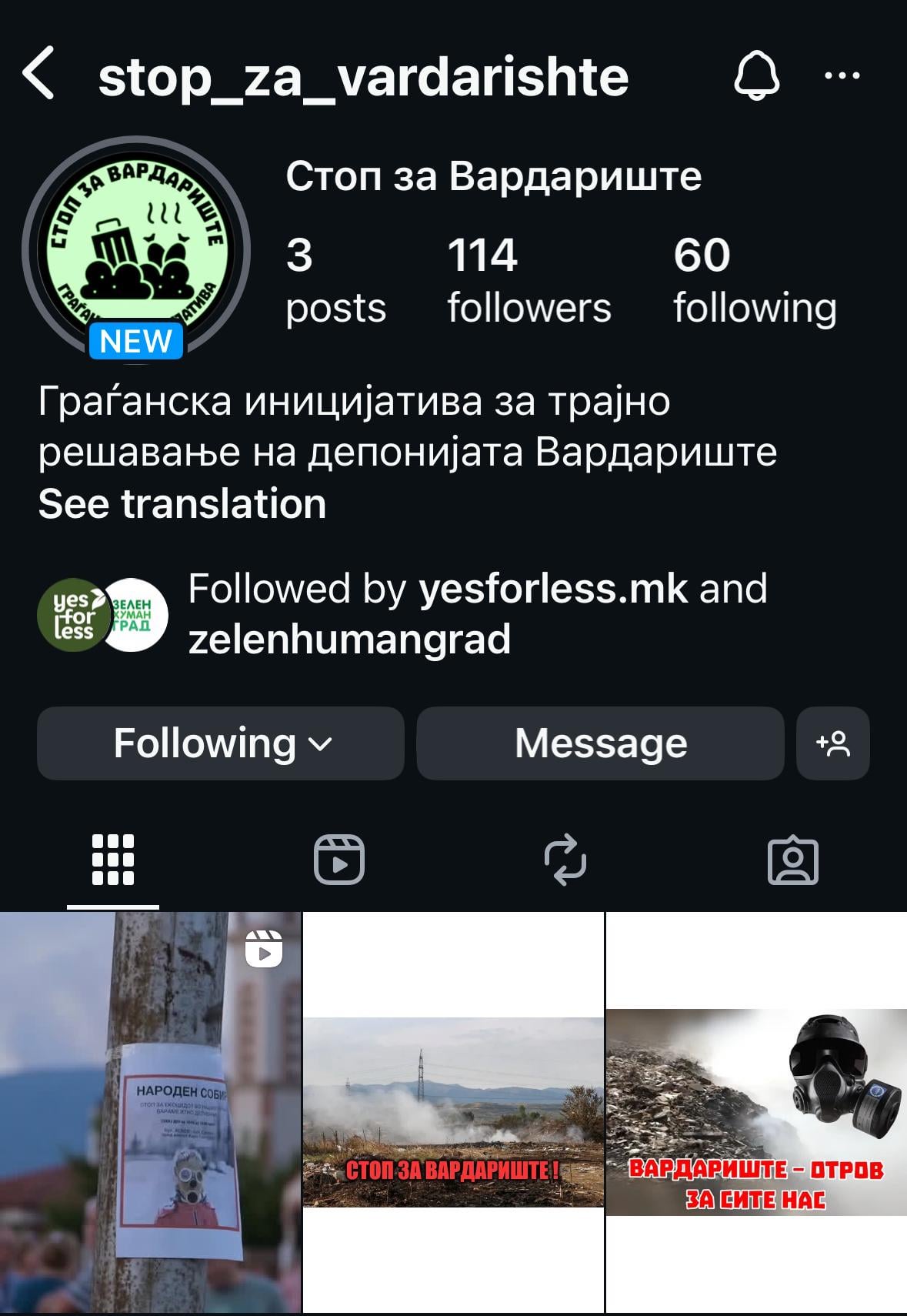Image resolution: width=907 pixels, height=1316 pixels.
Task: Open the 60 following list
Action: [x=755, y=281]
